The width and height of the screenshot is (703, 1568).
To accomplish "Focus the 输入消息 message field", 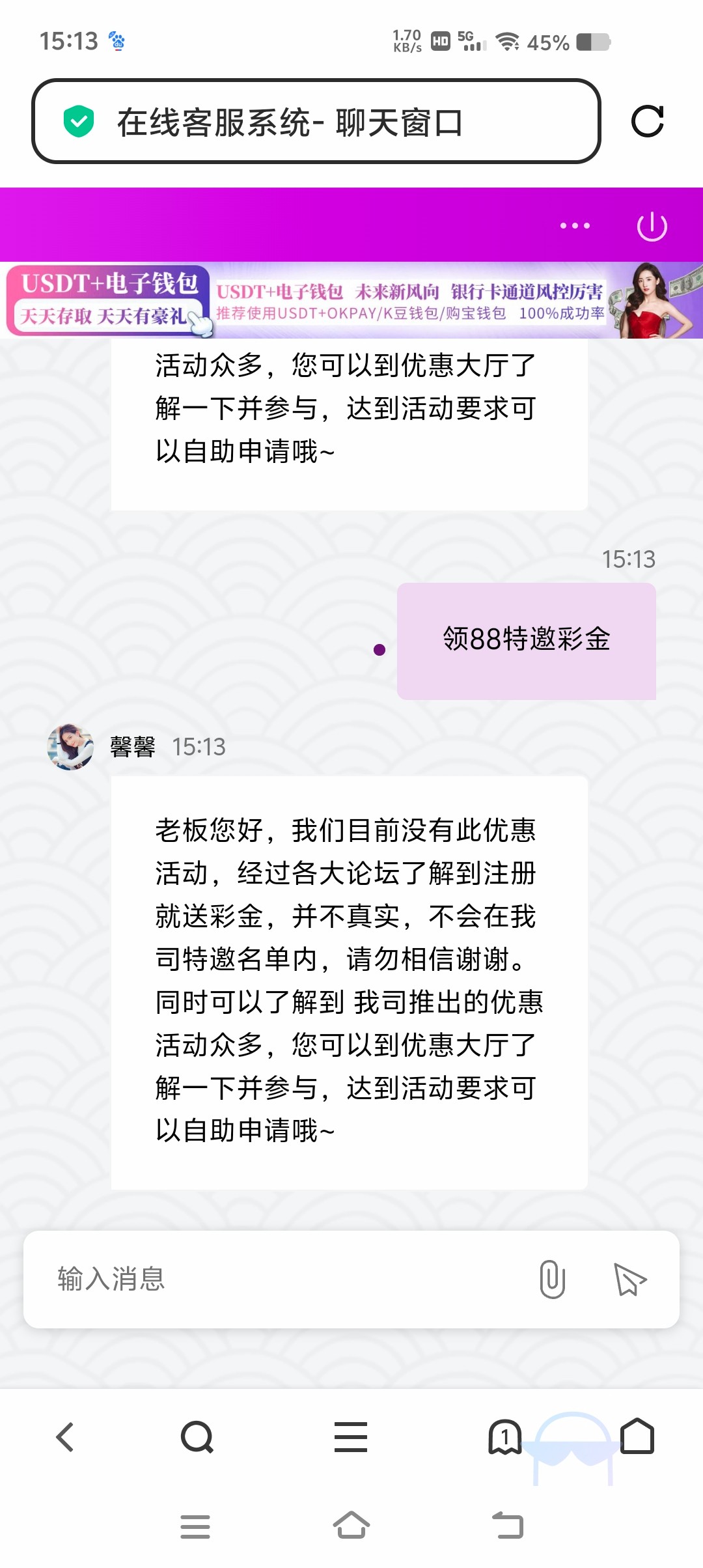I will (286, 1279).
